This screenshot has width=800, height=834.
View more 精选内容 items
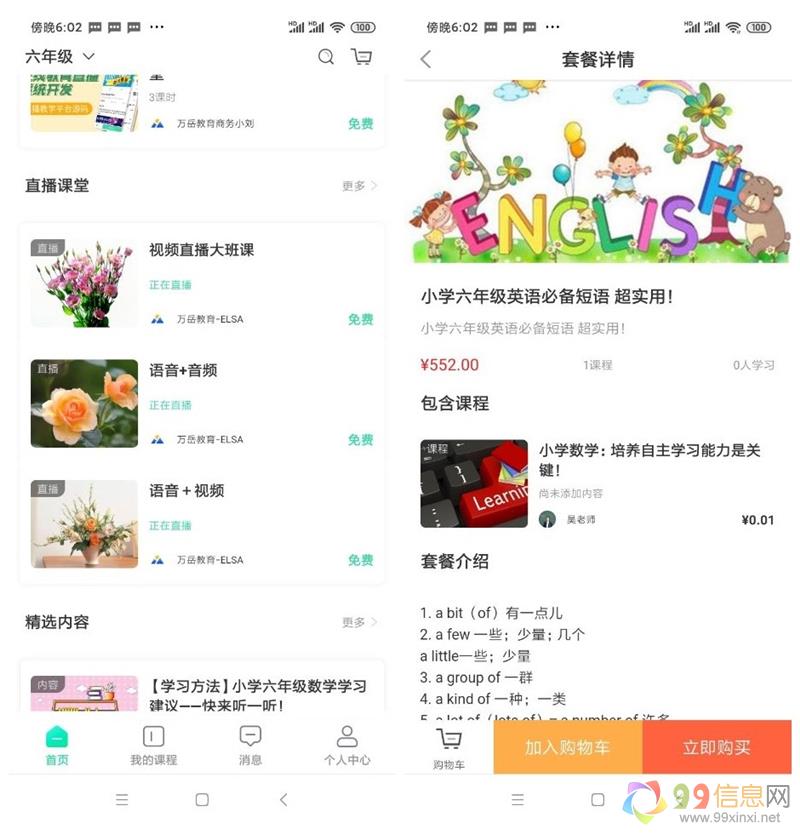[359, 622]
